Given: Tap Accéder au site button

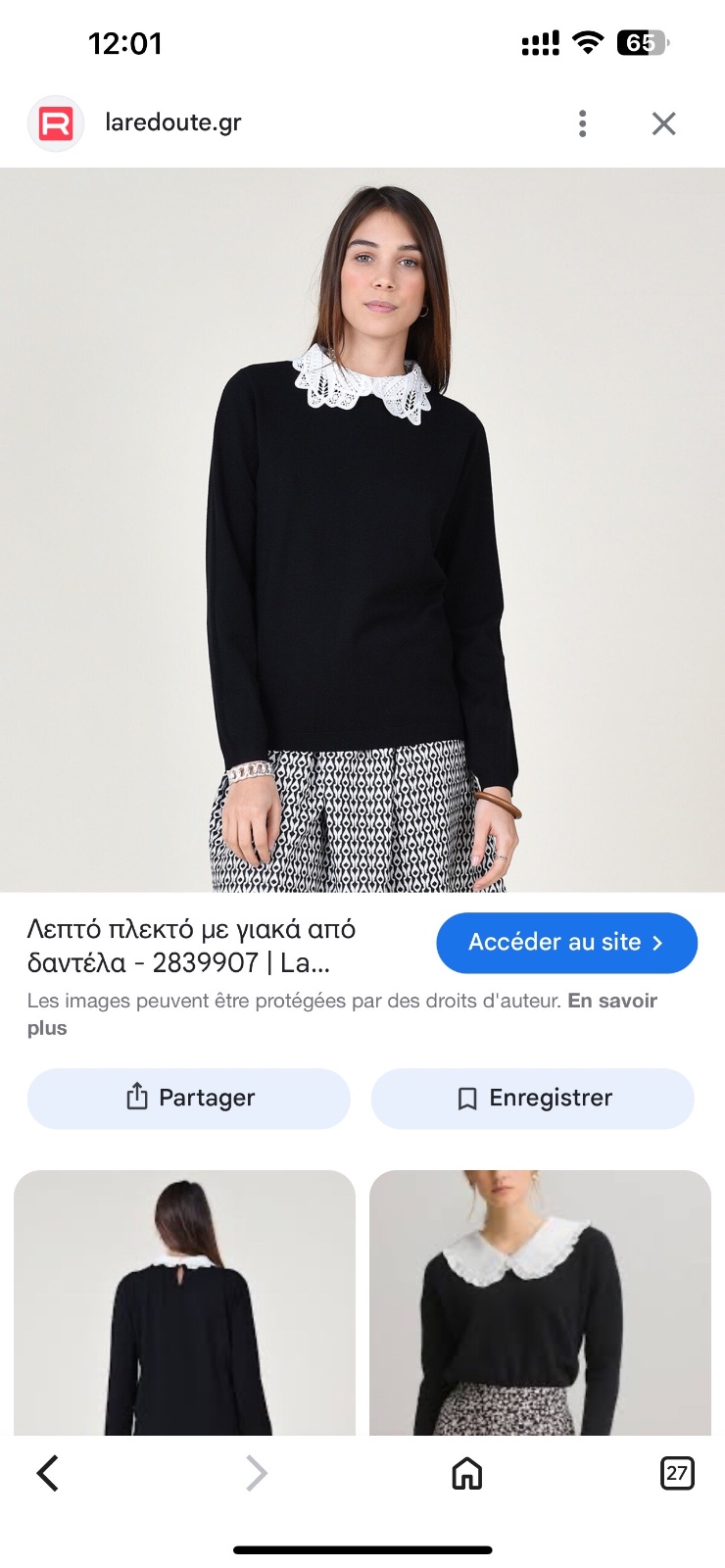Looking at the screenshot, I should (566, 943).
